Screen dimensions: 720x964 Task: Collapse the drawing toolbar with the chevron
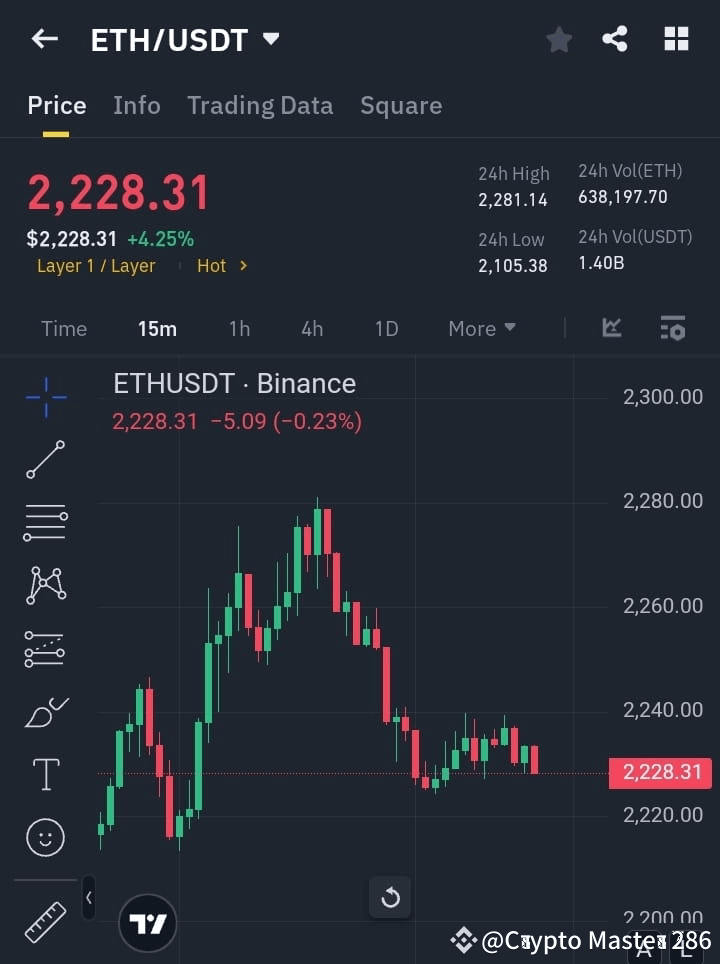coord(88,898)
